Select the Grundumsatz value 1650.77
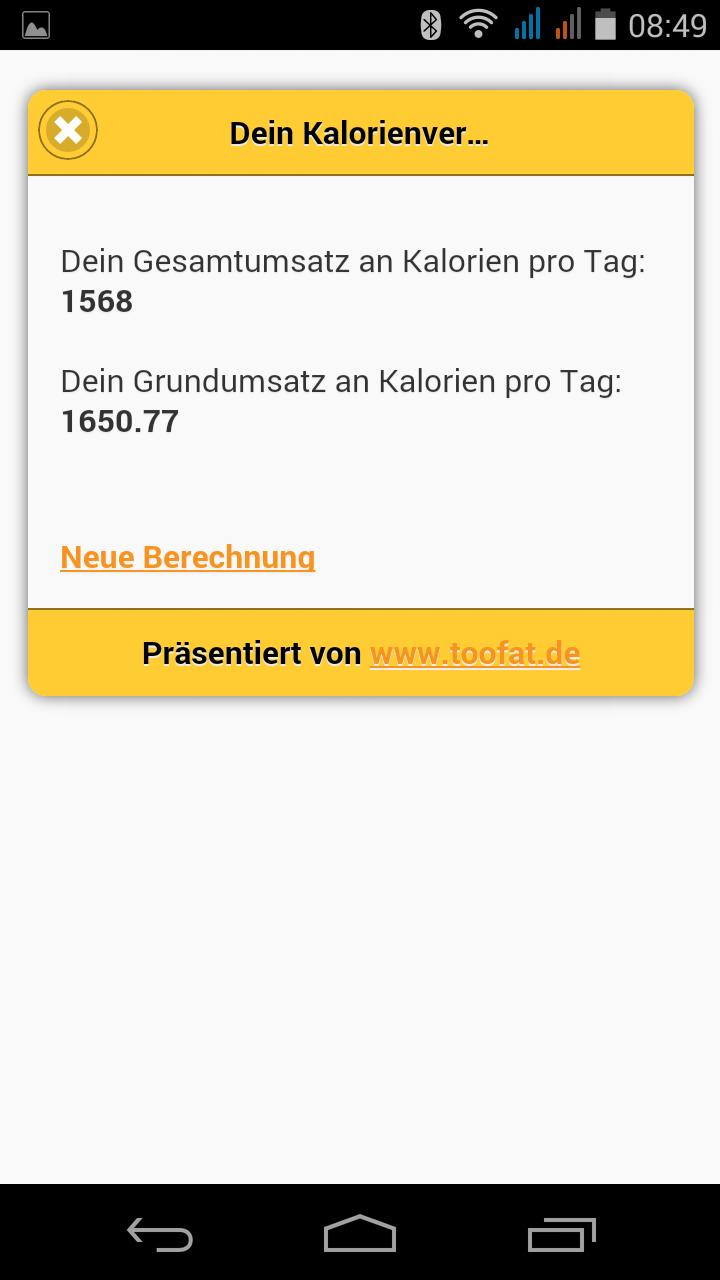This screenshot has height=1280, width=720. [119, 421]
